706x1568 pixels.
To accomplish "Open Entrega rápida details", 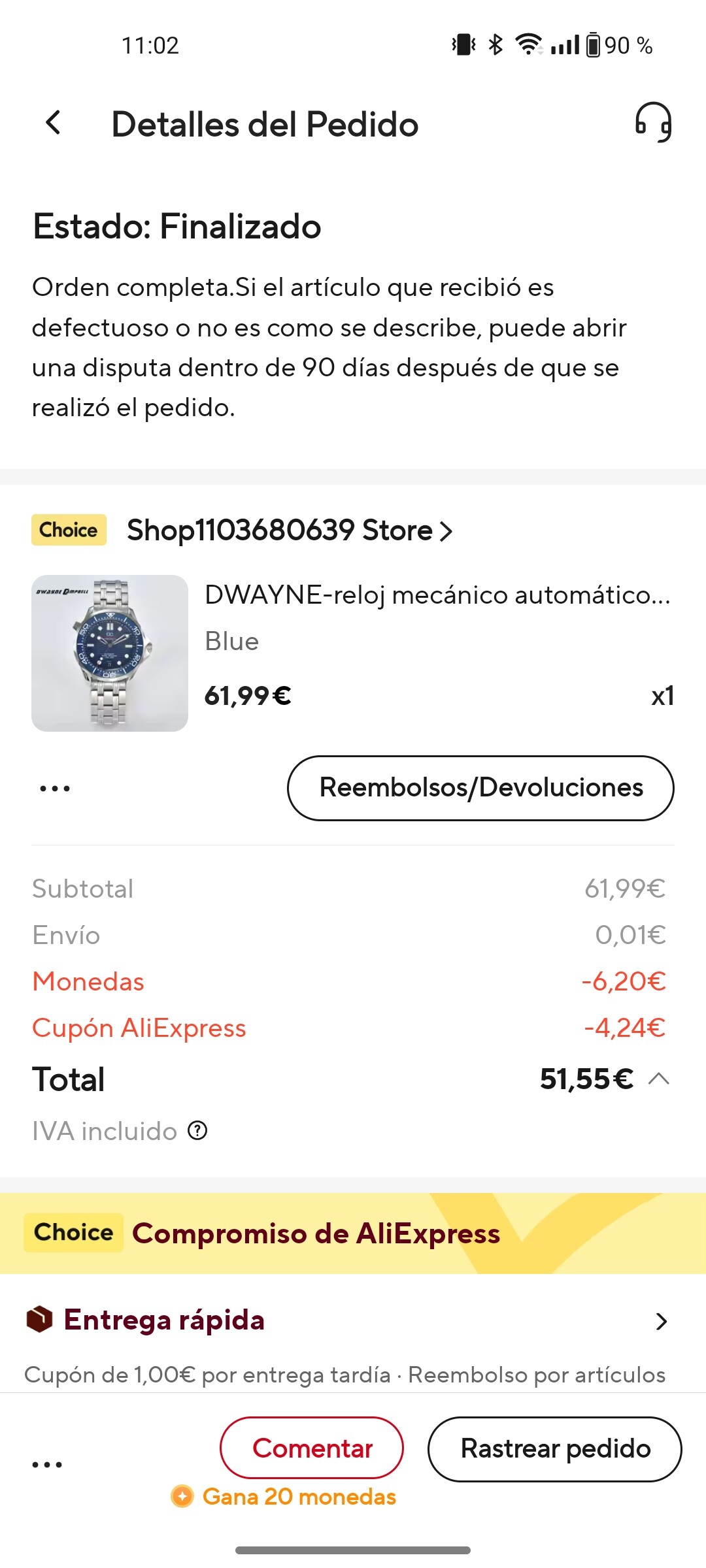I will click(661, 1321).
